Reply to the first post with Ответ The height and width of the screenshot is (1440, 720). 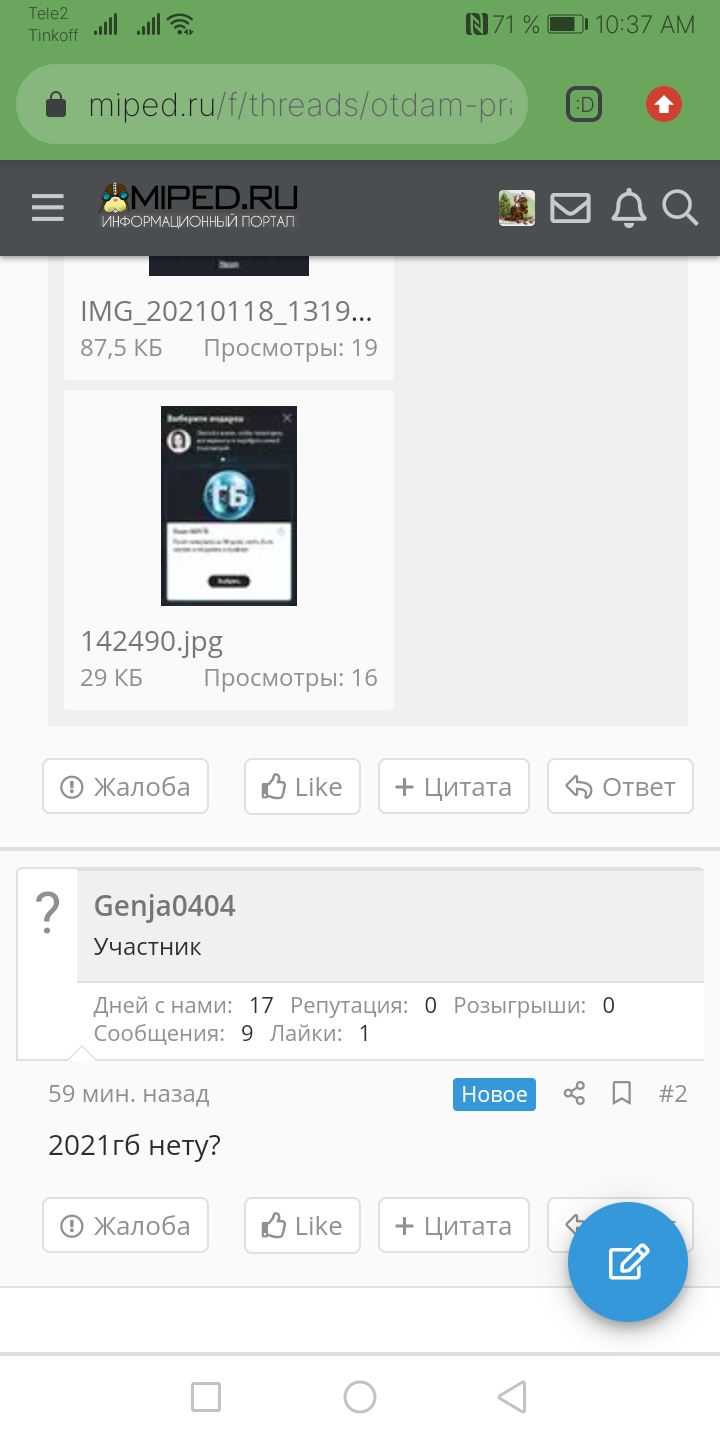point(620,787)
